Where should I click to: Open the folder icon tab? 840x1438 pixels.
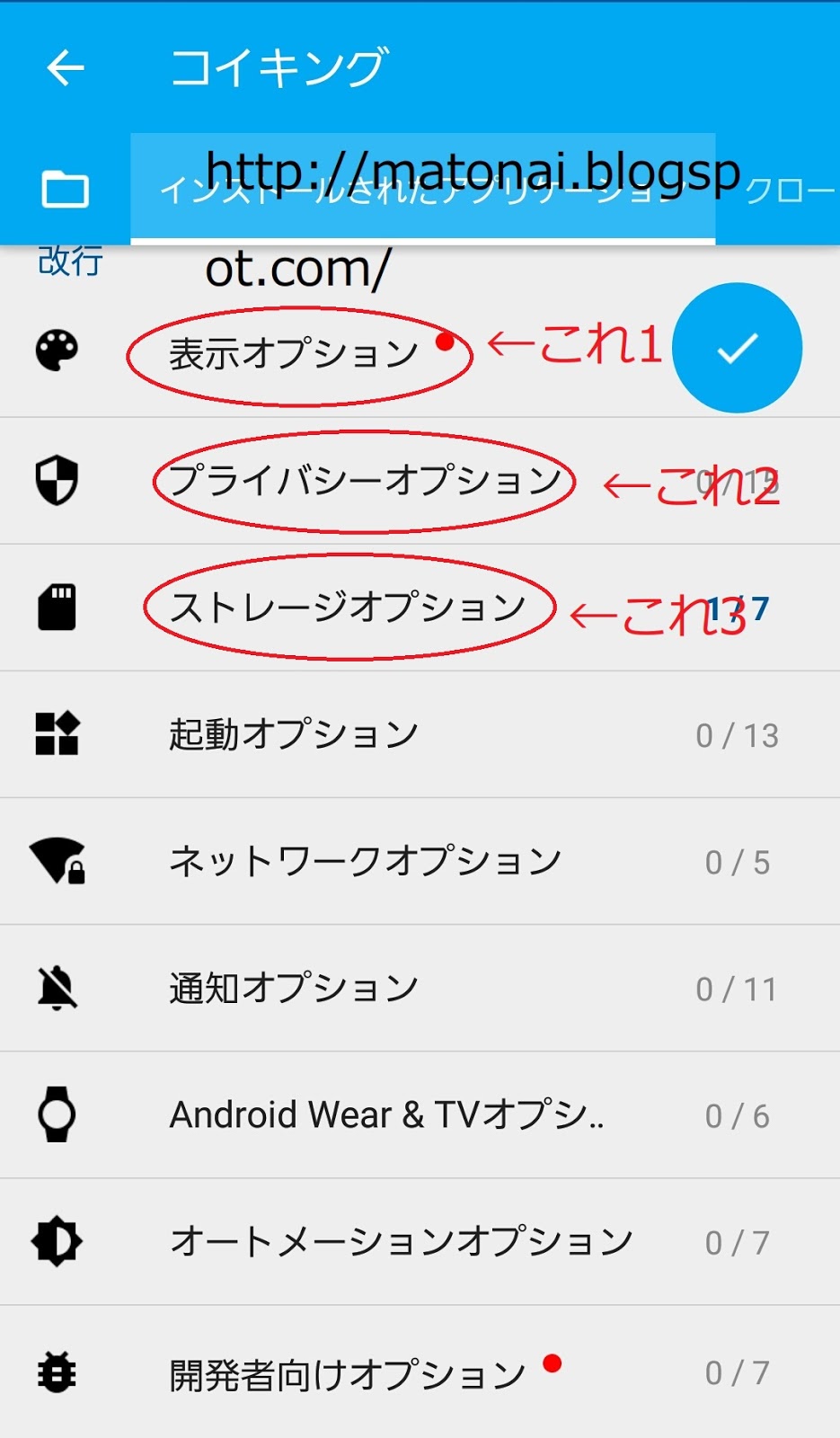pyautogui.click(x=66, y=190)
